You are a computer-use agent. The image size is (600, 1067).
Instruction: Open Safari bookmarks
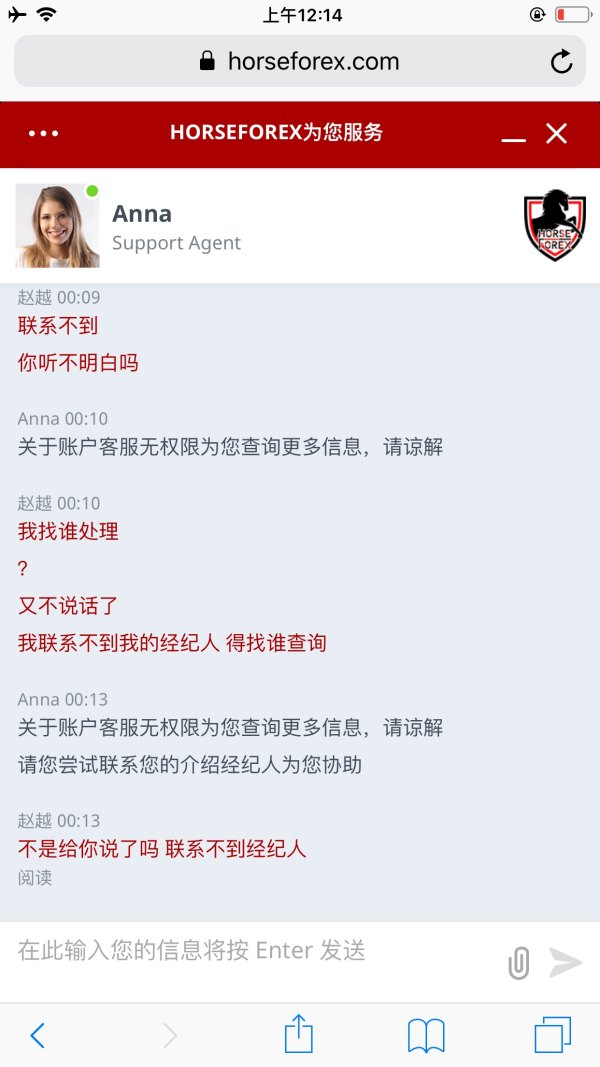(x=426, y=1035)
